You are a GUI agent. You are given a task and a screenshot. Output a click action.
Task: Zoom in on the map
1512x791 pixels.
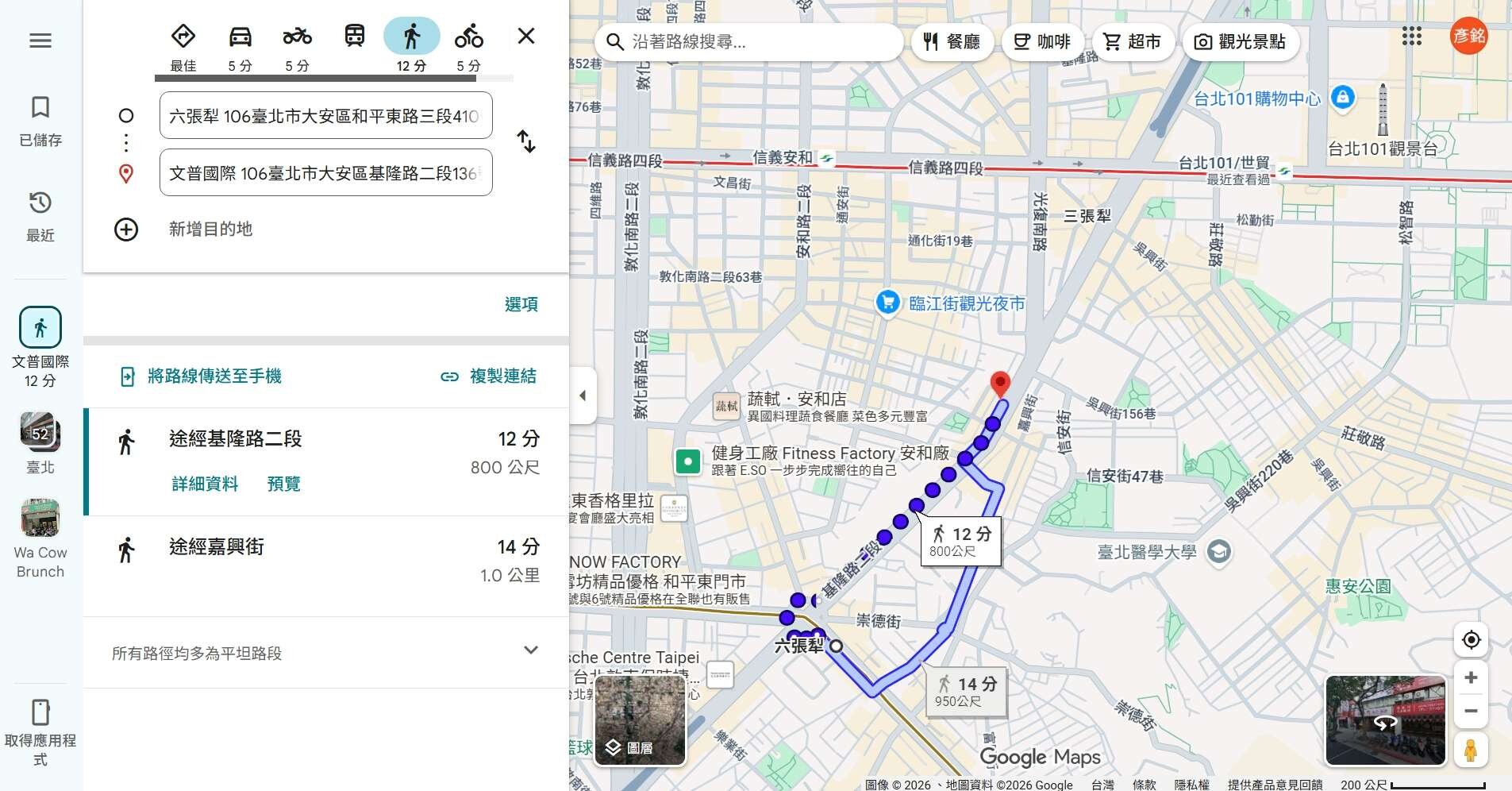[x=1470, y=677]
